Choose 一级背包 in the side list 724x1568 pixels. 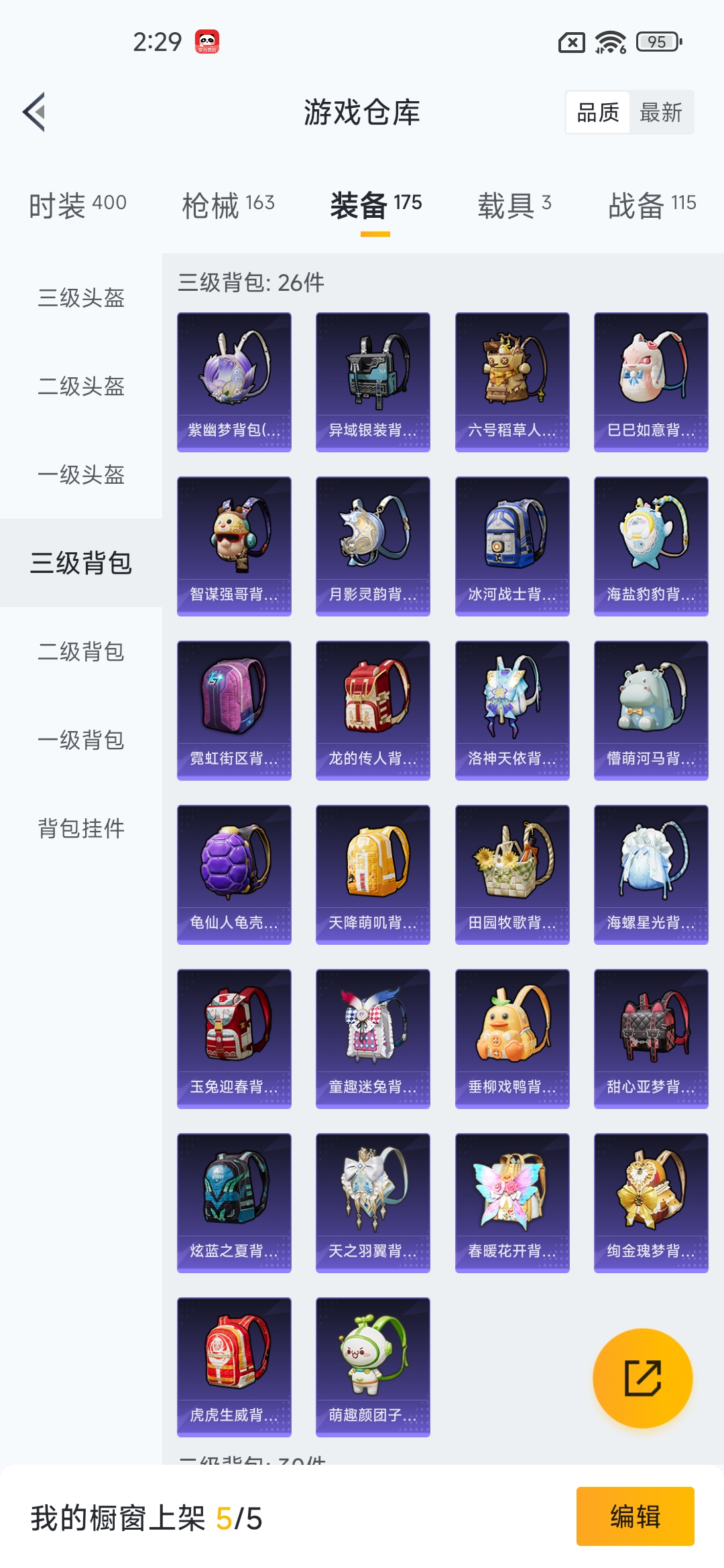[x=81, y=740]
